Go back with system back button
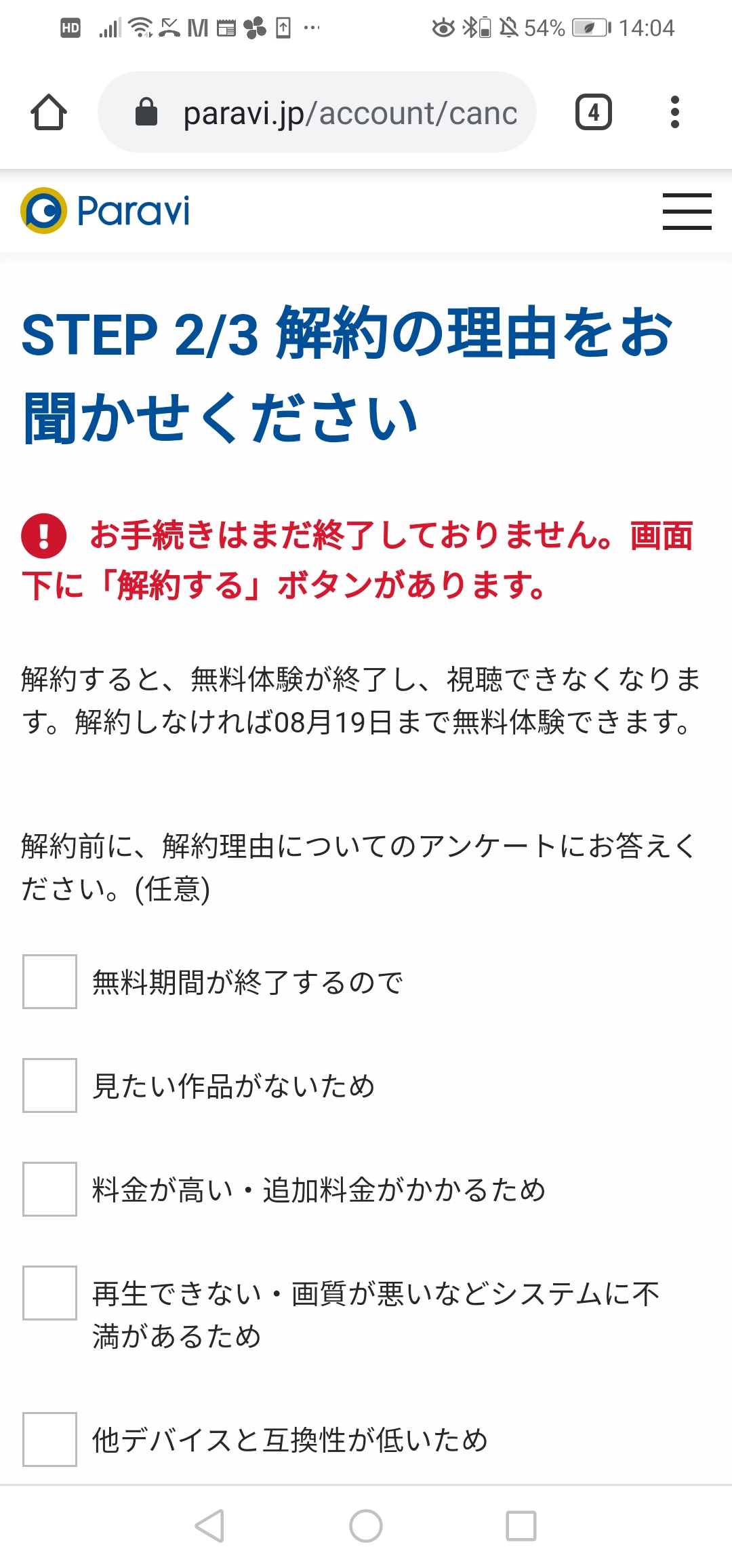The image size is (732, 1568). tap(209, 1526)
